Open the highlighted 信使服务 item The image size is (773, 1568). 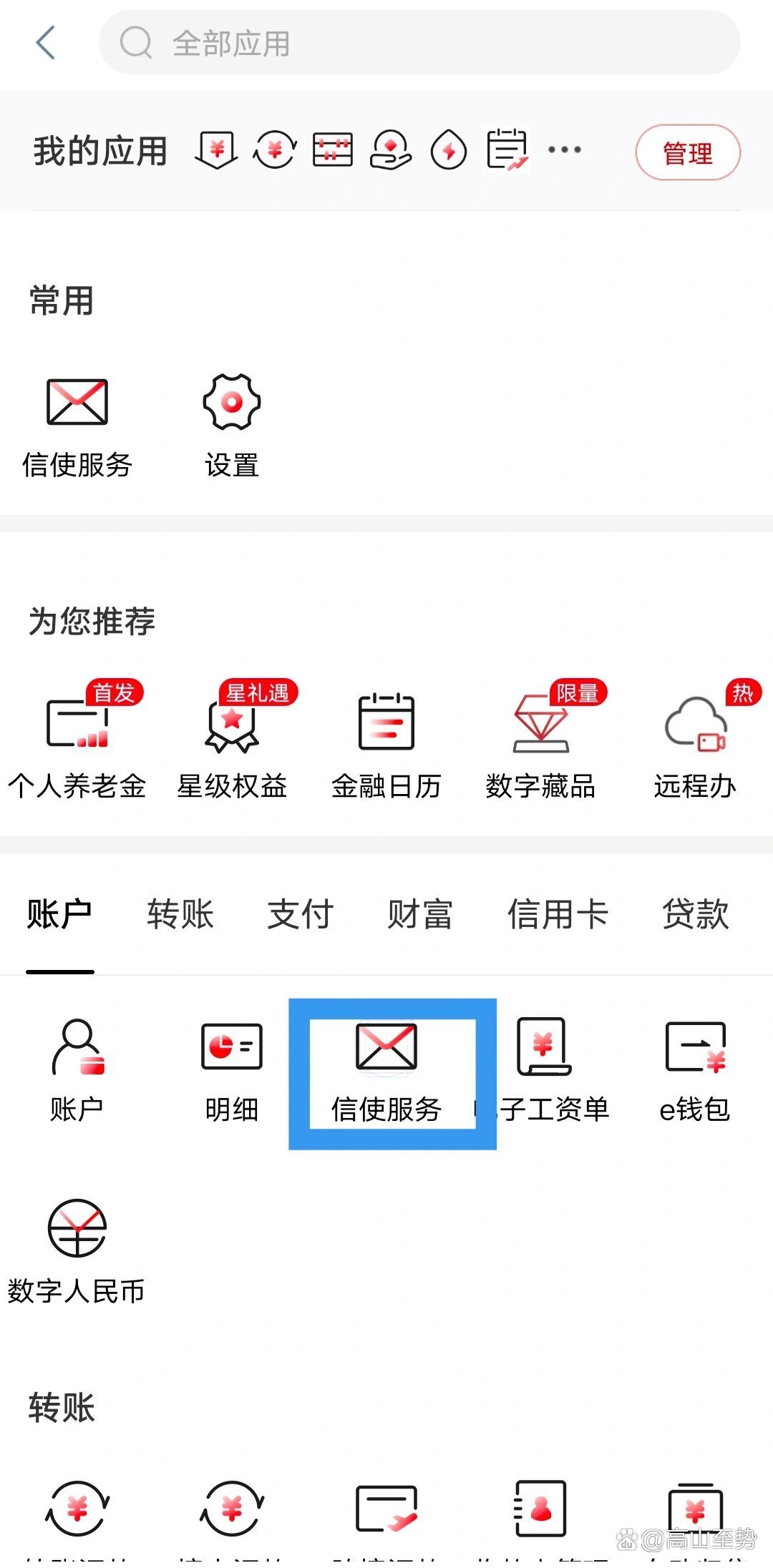pos(386,1071)
